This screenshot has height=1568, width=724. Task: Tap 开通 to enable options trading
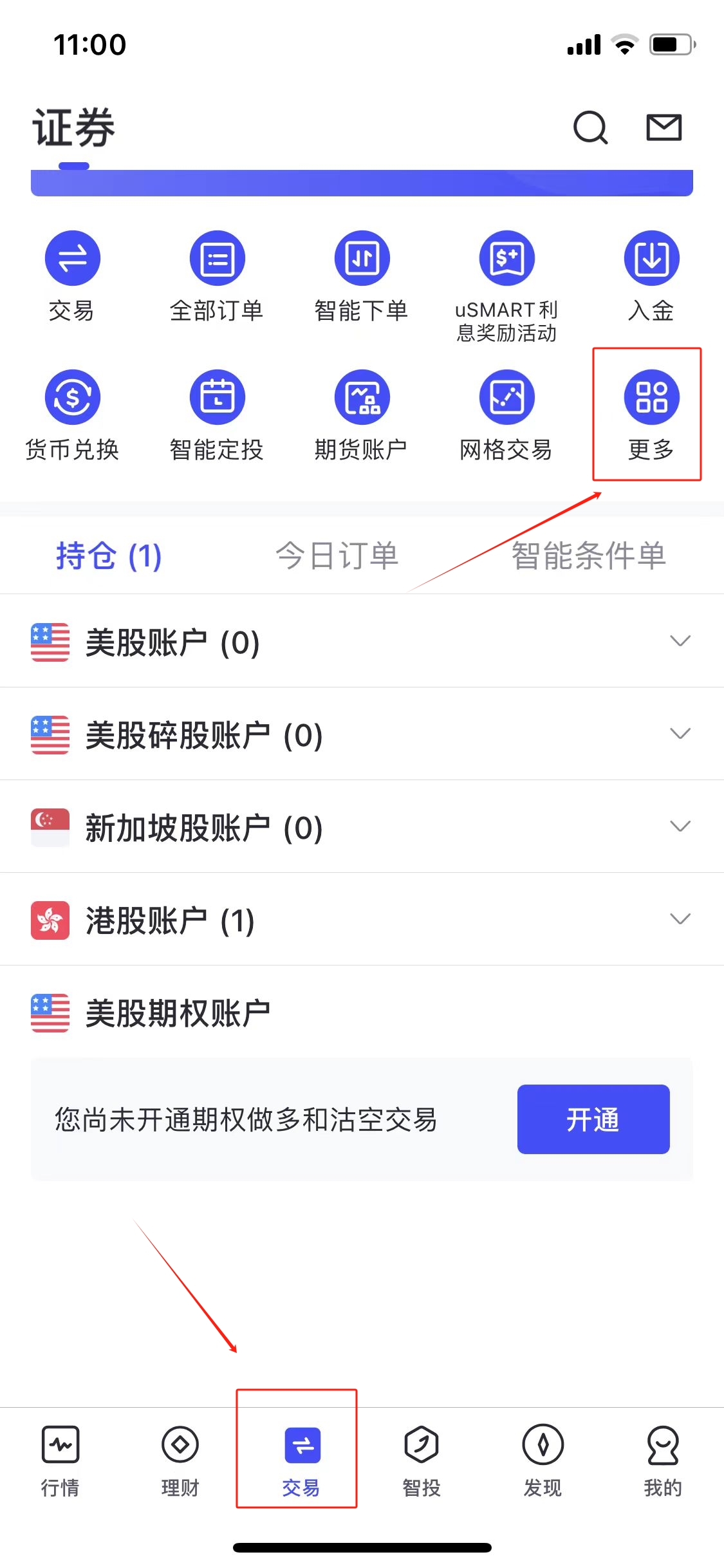[x=593, y=1119]
